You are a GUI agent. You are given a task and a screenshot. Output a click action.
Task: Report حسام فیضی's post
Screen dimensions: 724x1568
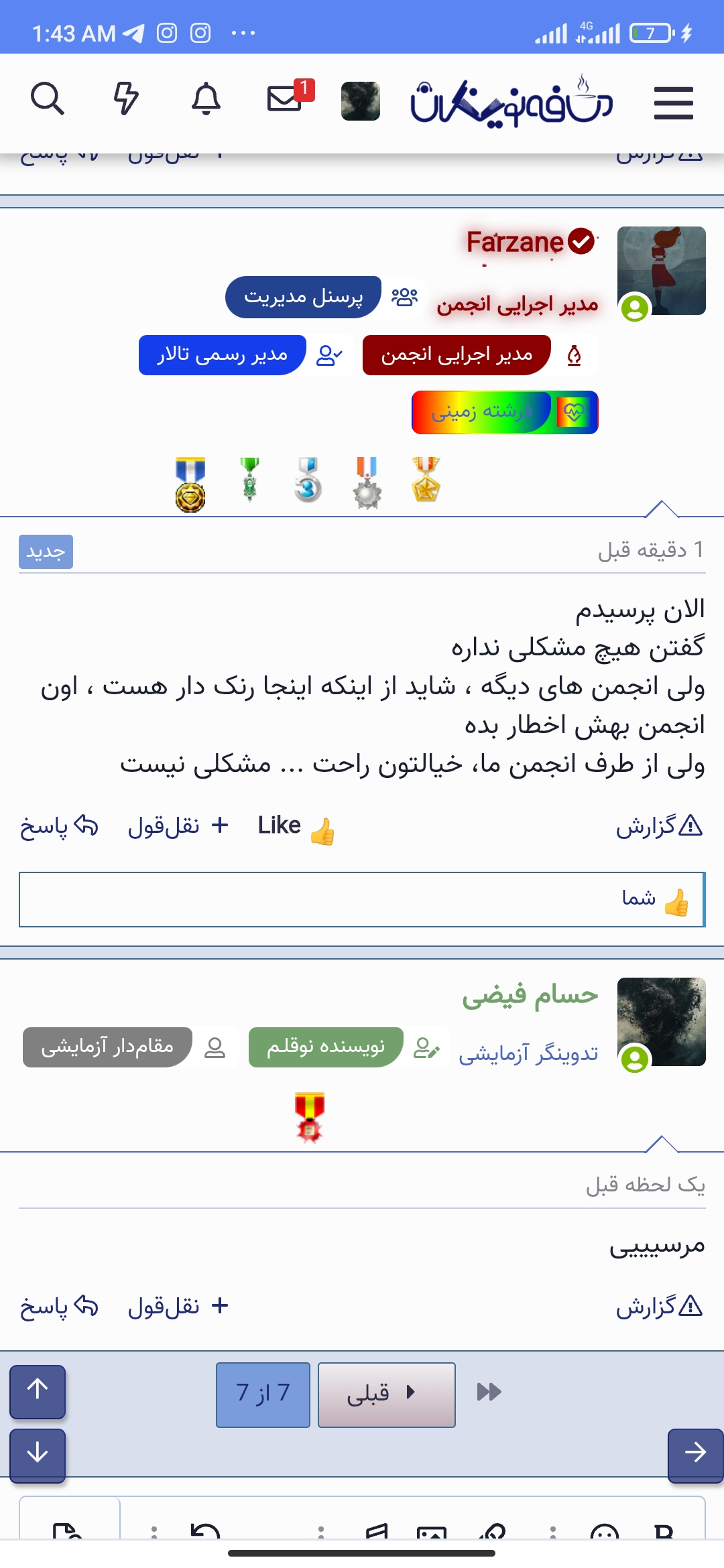(x=659, y=1306)
